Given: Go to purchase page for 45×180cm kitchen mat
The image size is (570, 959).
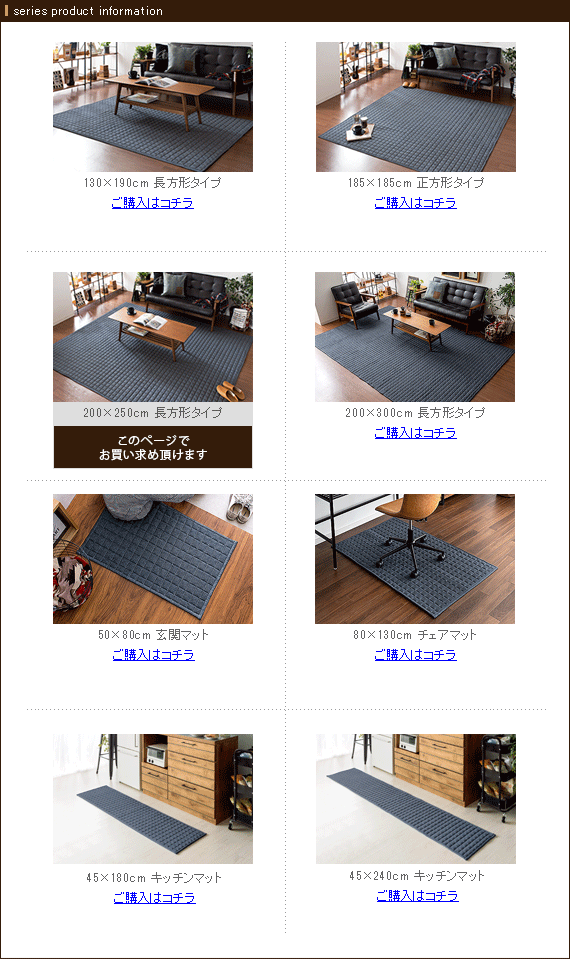Looking at the screenshot, I should (x=155, y=897).
